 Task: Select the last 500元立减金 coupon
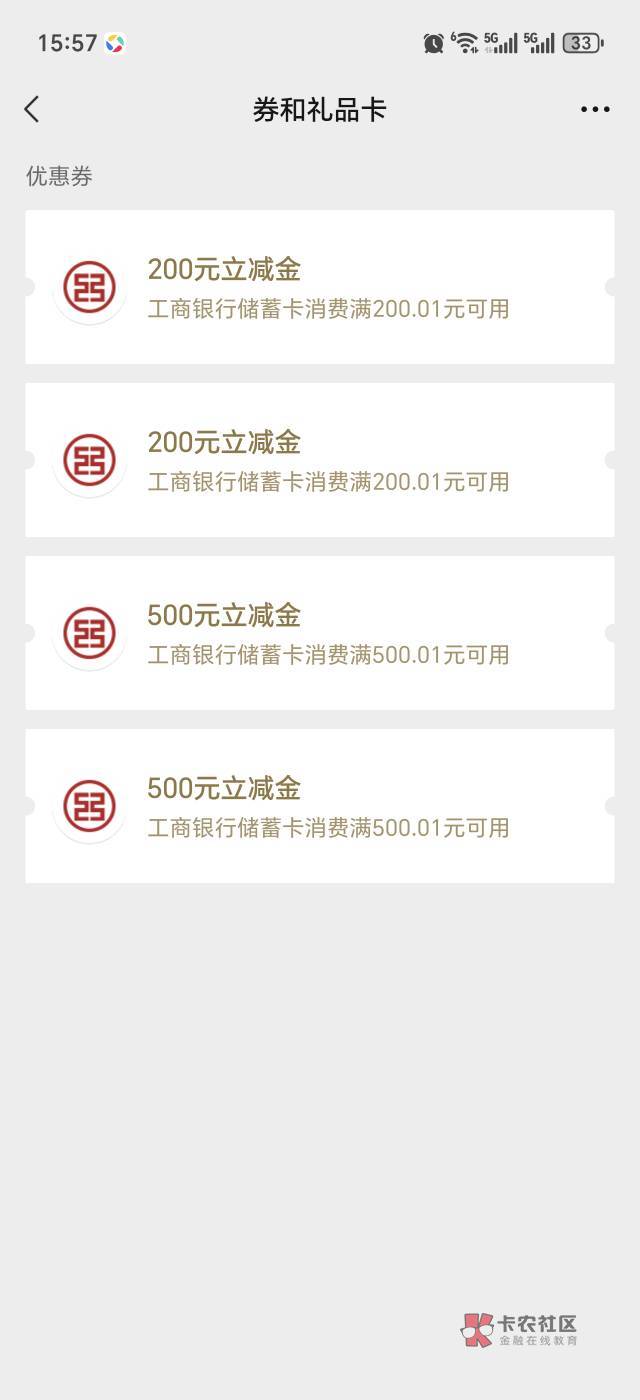point(320,806)
